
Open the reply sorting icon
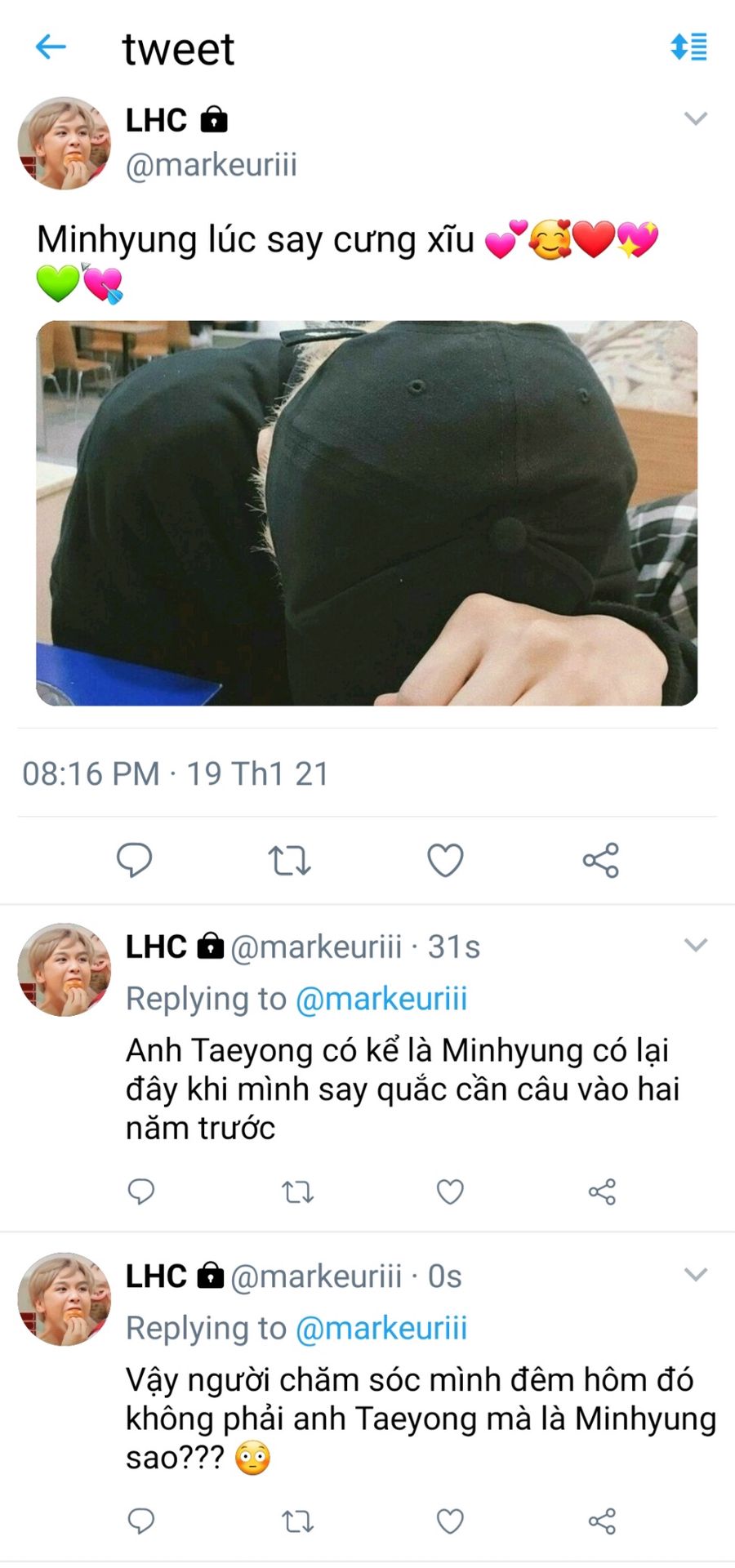point(688,47)
